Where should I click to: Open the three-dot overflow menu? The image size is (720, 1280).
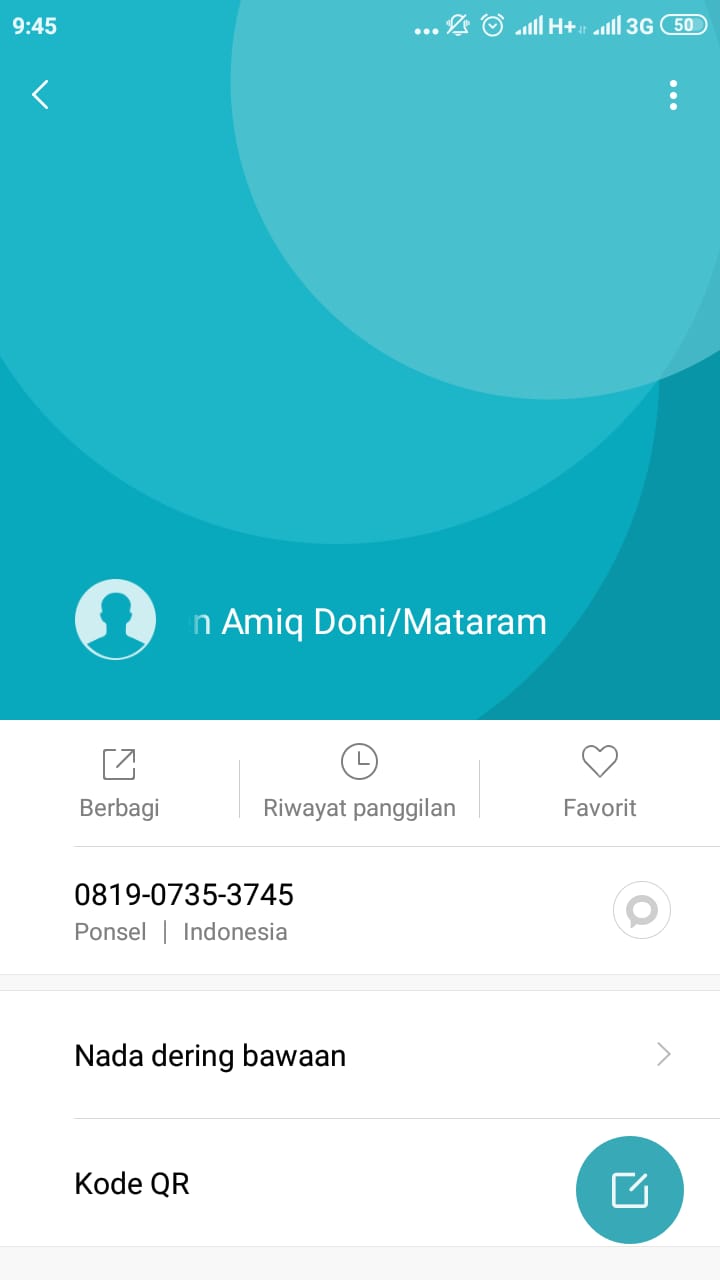673,95
